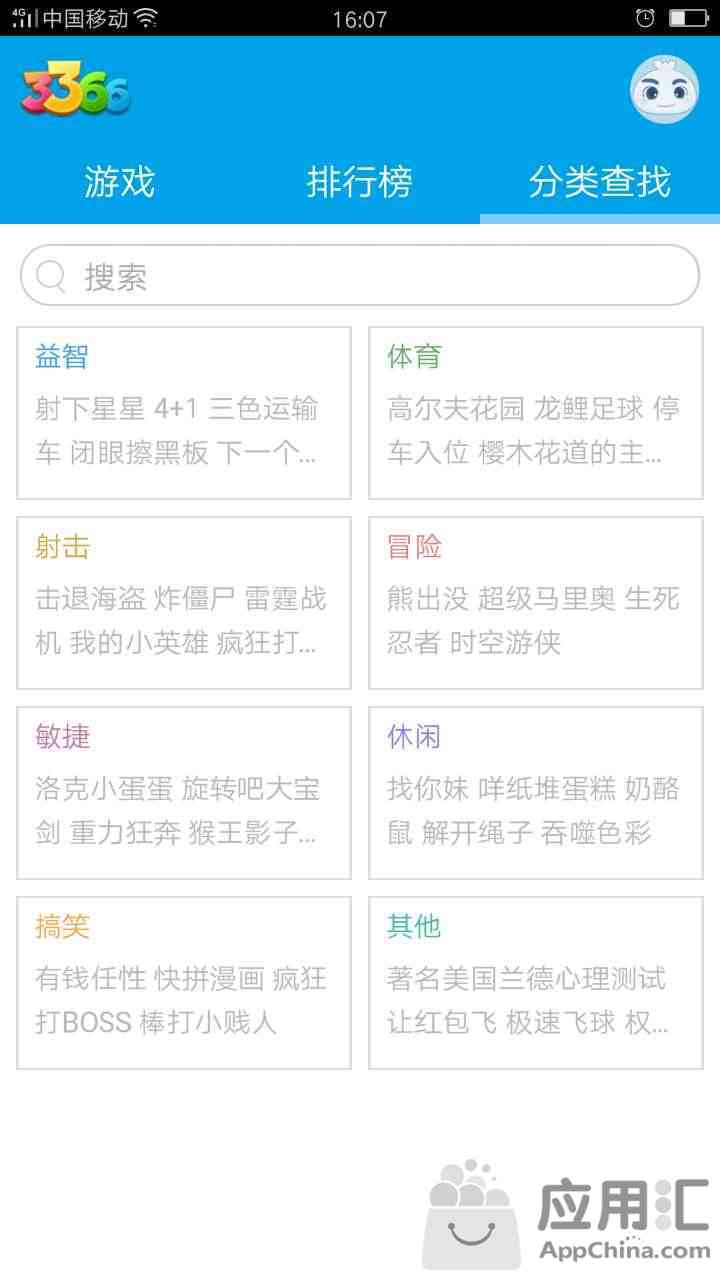Switch to the 排行榜 tab
720x1280 pixels.
point(359,182)
